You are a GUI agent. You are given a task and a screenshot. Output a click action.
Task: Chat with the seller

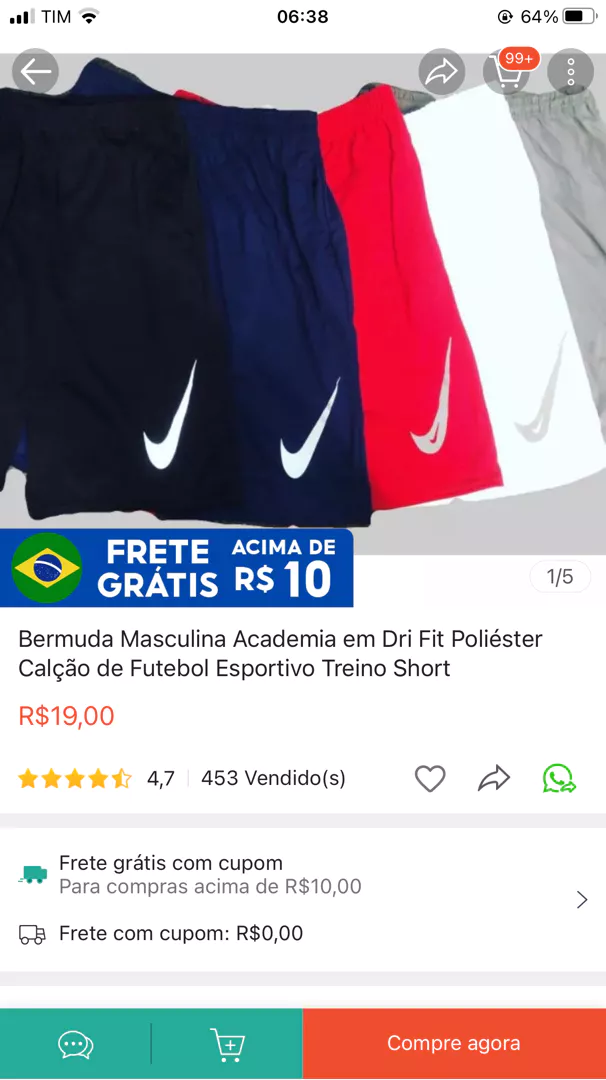click(76, 1044)
